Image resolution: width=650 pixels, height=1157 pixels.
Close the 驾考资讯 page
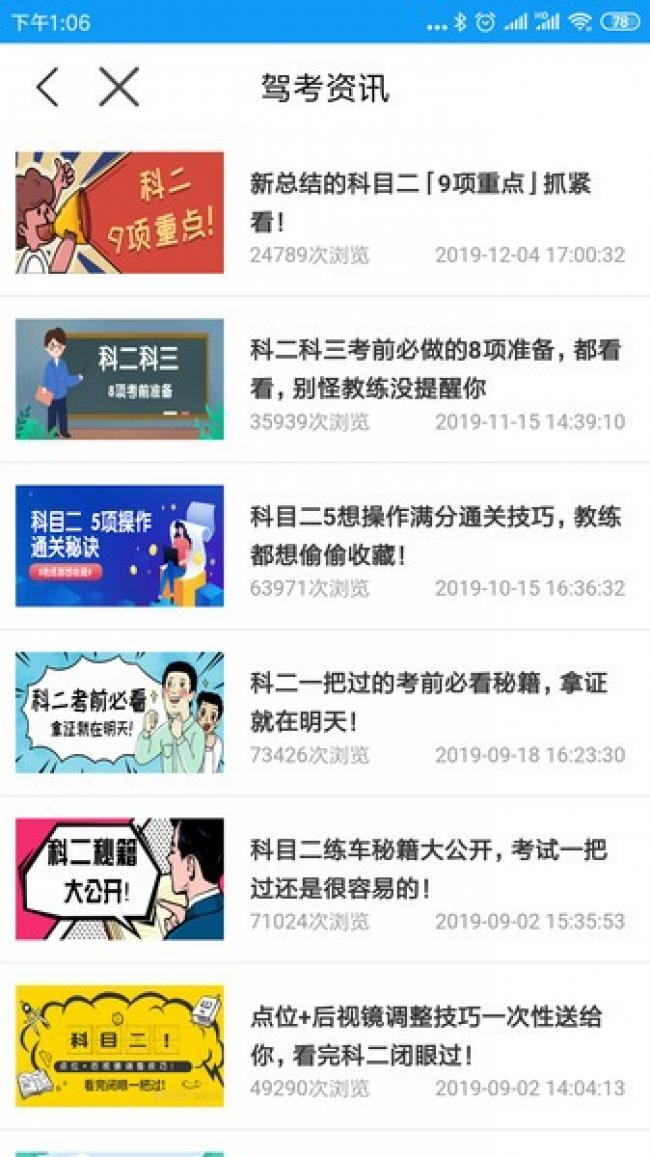tap(118, 88)
